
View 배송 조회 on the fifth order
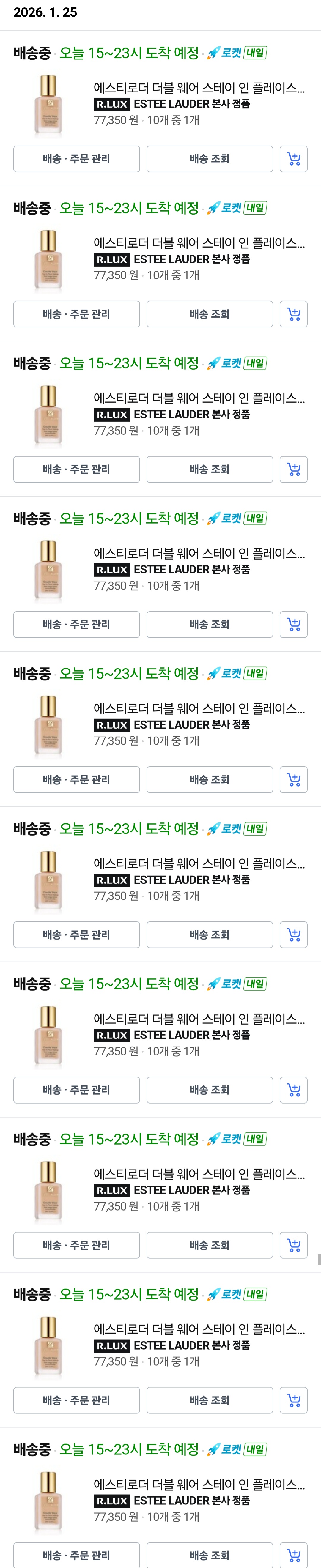pos(209,780)
